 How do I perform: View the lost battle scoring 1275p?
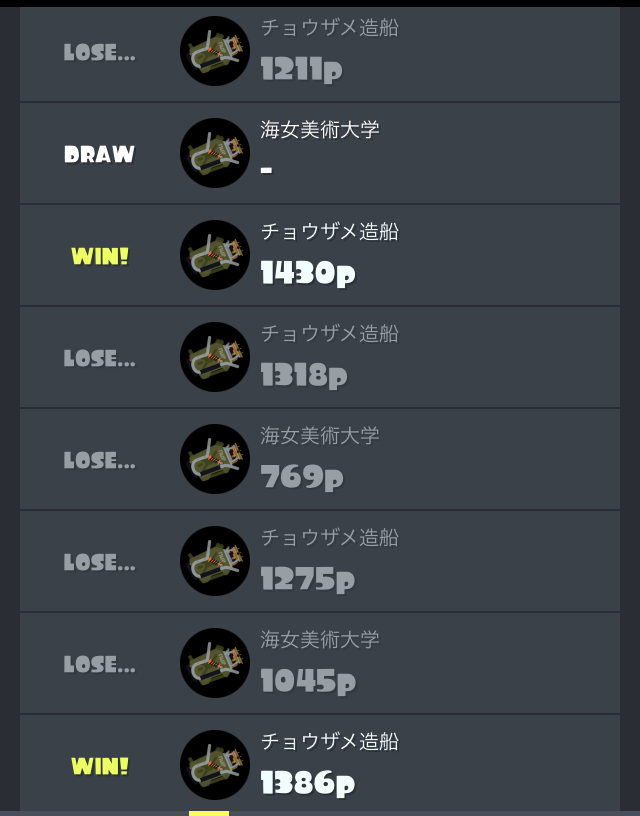point(320,562)
